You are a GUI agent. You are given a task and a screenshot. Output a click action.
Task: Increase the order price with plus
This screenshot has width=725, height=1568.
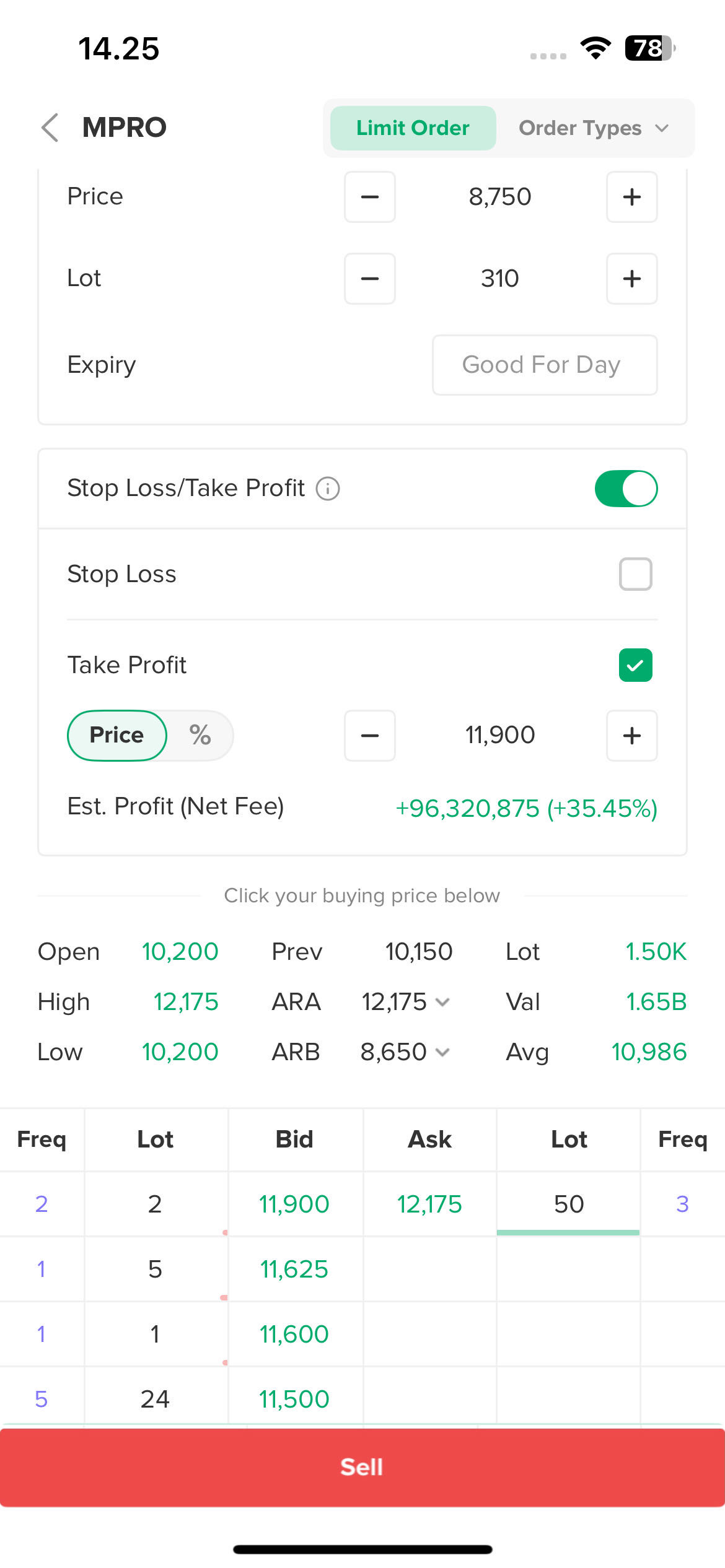631,197
